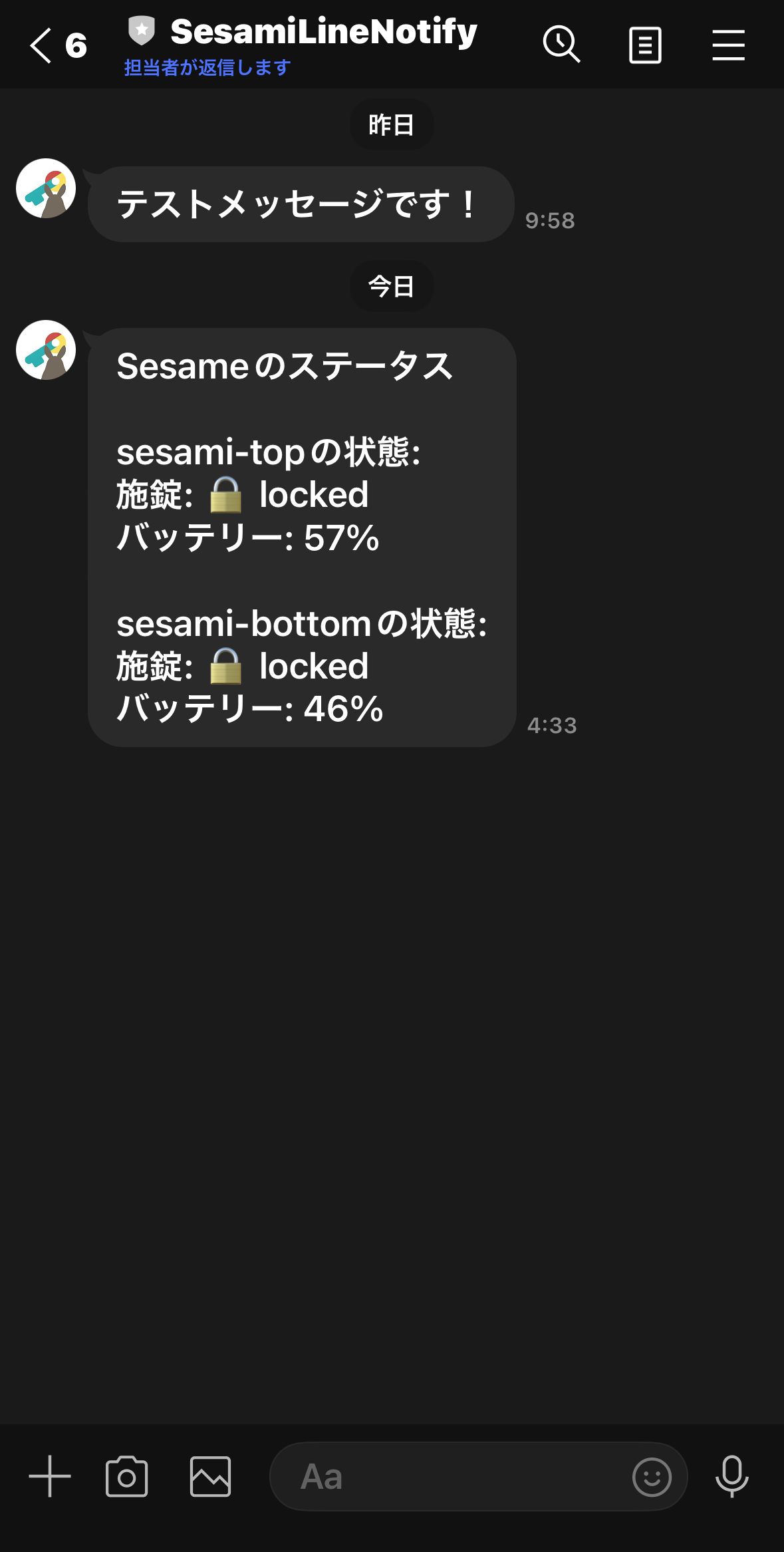Open the plus attachment menu

[50, 1476]
